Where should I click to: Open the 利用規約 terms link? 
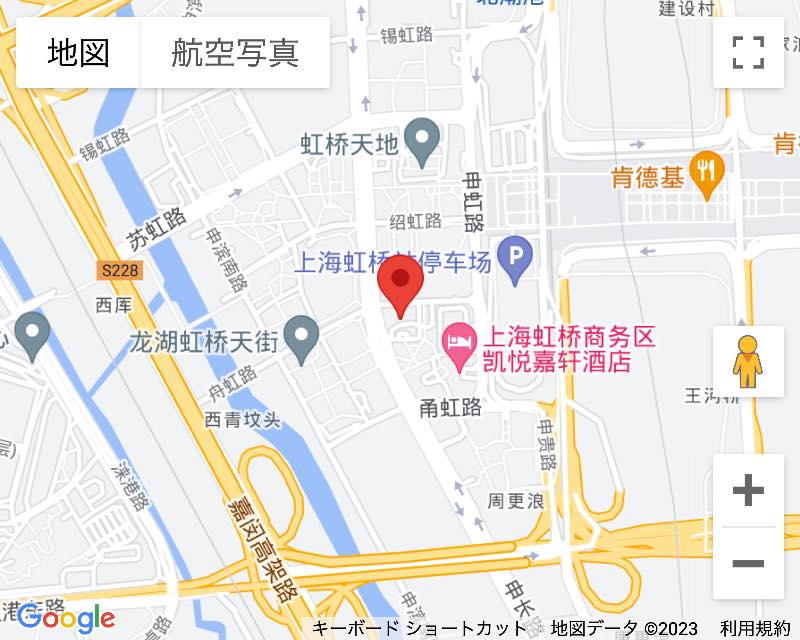tap(754, 628)
